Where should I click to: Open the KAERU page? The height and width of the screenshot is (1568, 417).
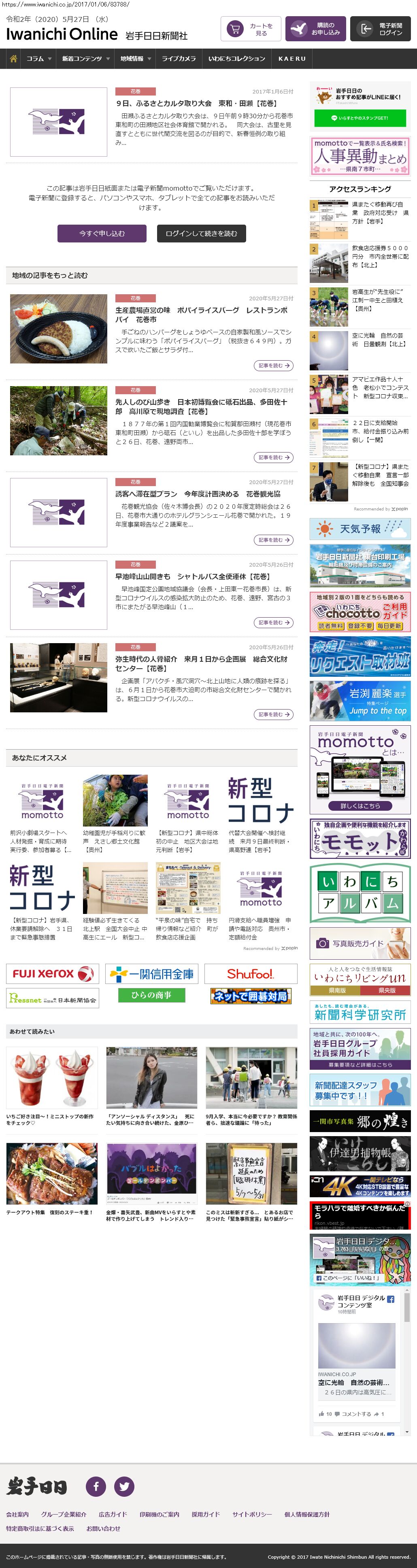click(x=291, y=58)
